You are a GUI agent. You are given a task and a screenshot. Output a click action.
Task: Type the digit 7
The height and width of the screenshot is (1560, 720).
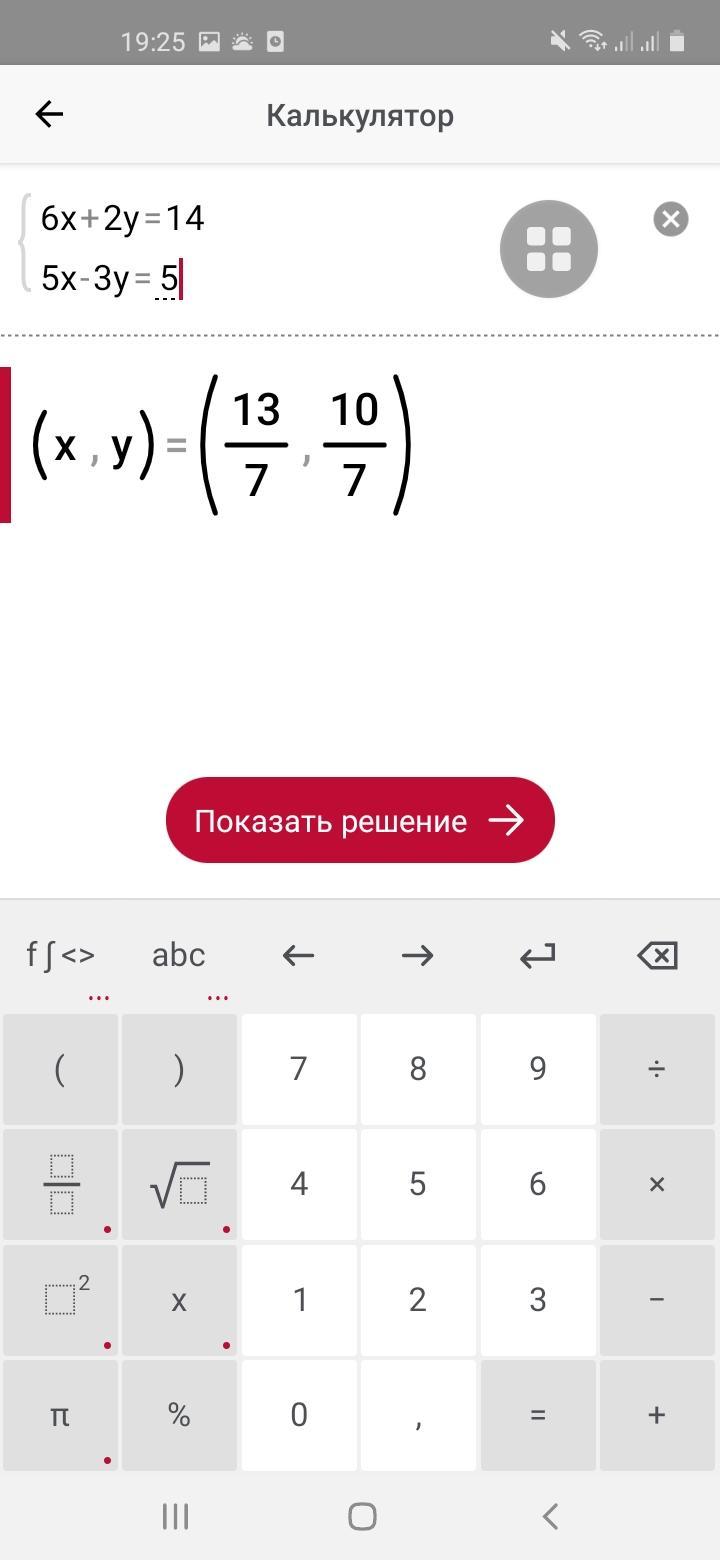298,1069
